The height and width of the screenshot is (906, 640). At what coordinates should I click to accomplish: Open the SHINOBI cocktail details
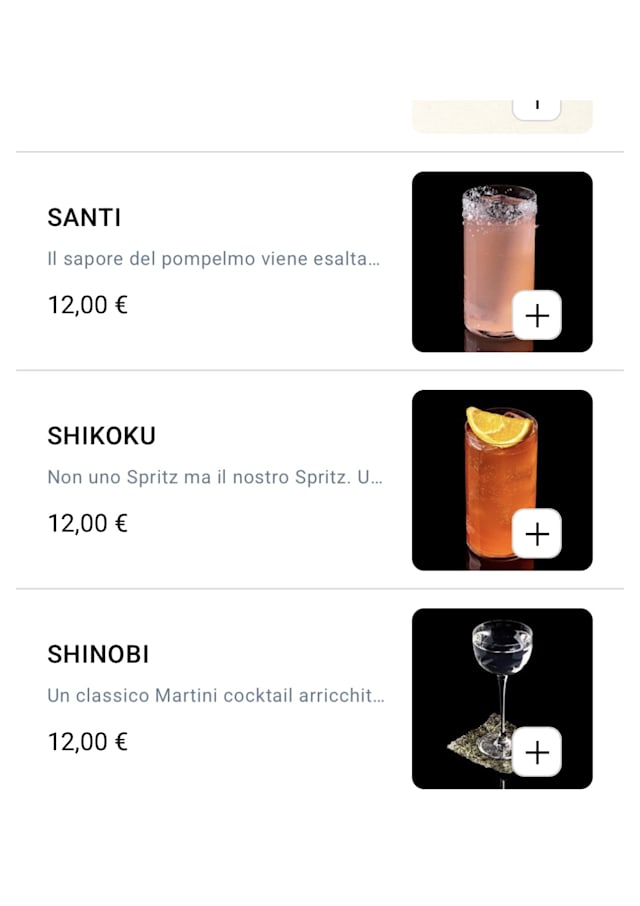pos(98,655)
